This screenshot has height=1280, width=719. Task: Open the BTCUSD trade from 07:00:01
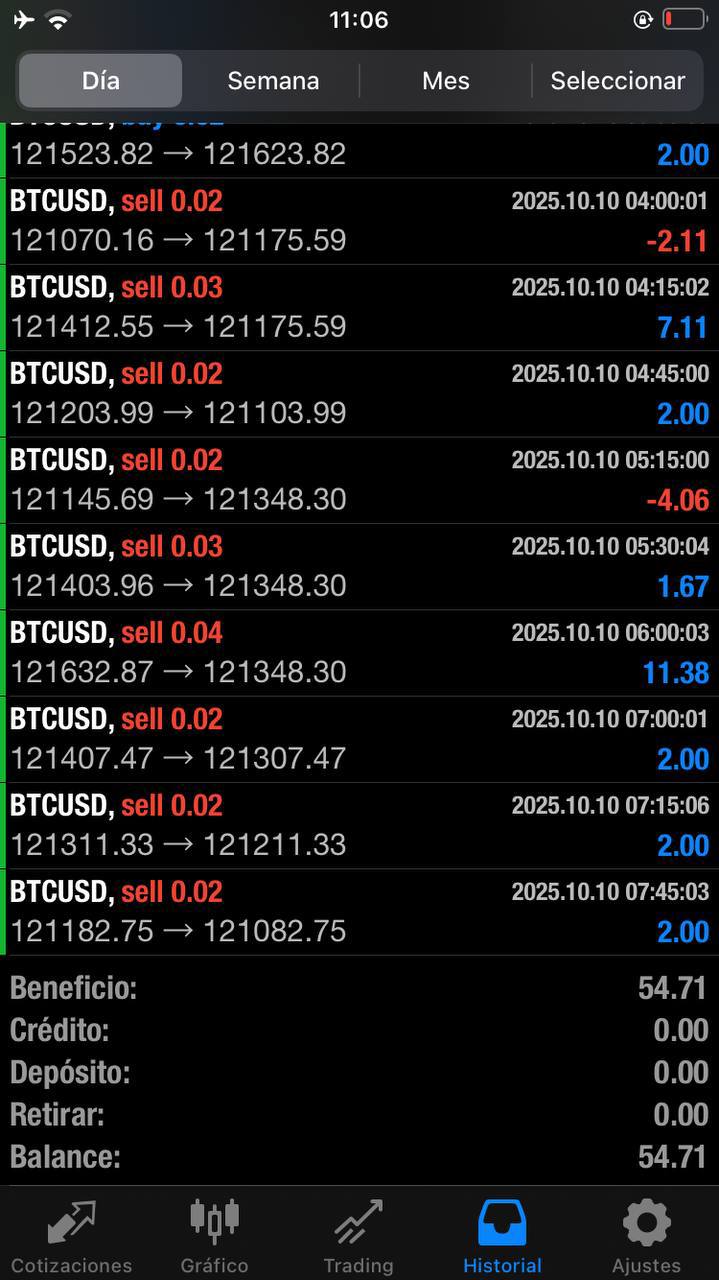pos(359,739)
